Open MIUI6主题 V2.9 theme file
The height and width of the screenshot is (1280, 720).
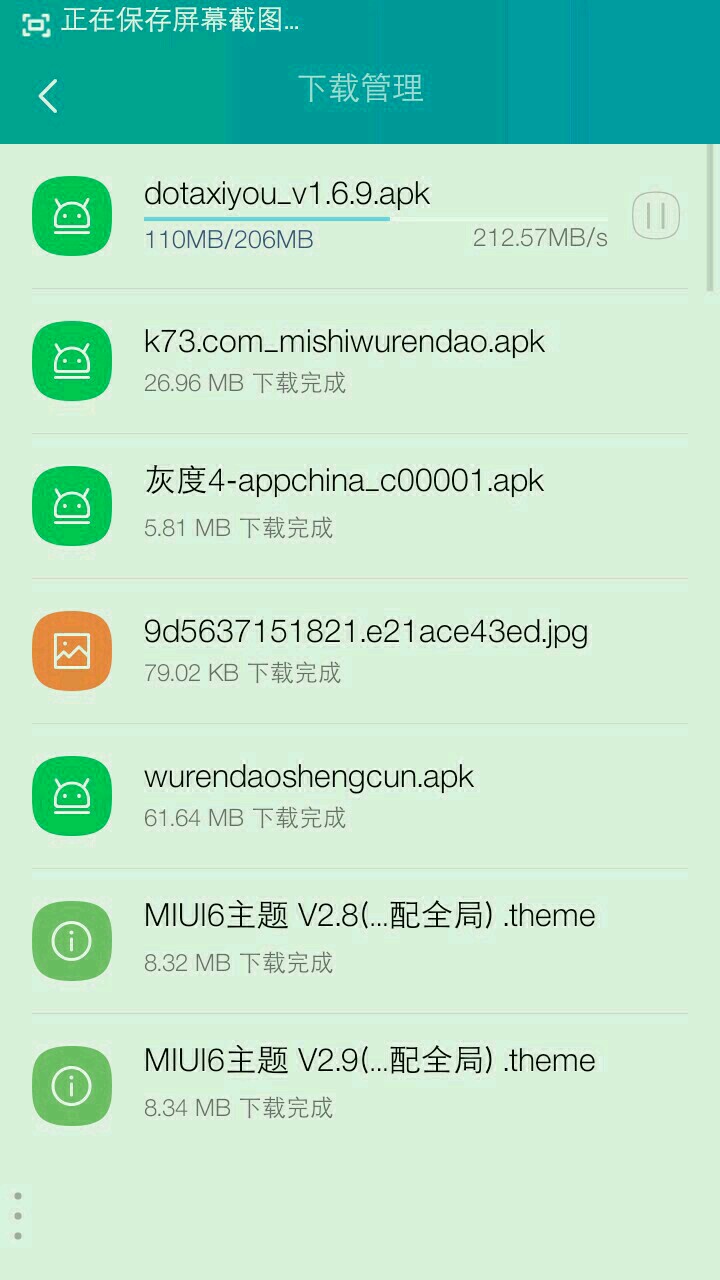[360, 1085]
